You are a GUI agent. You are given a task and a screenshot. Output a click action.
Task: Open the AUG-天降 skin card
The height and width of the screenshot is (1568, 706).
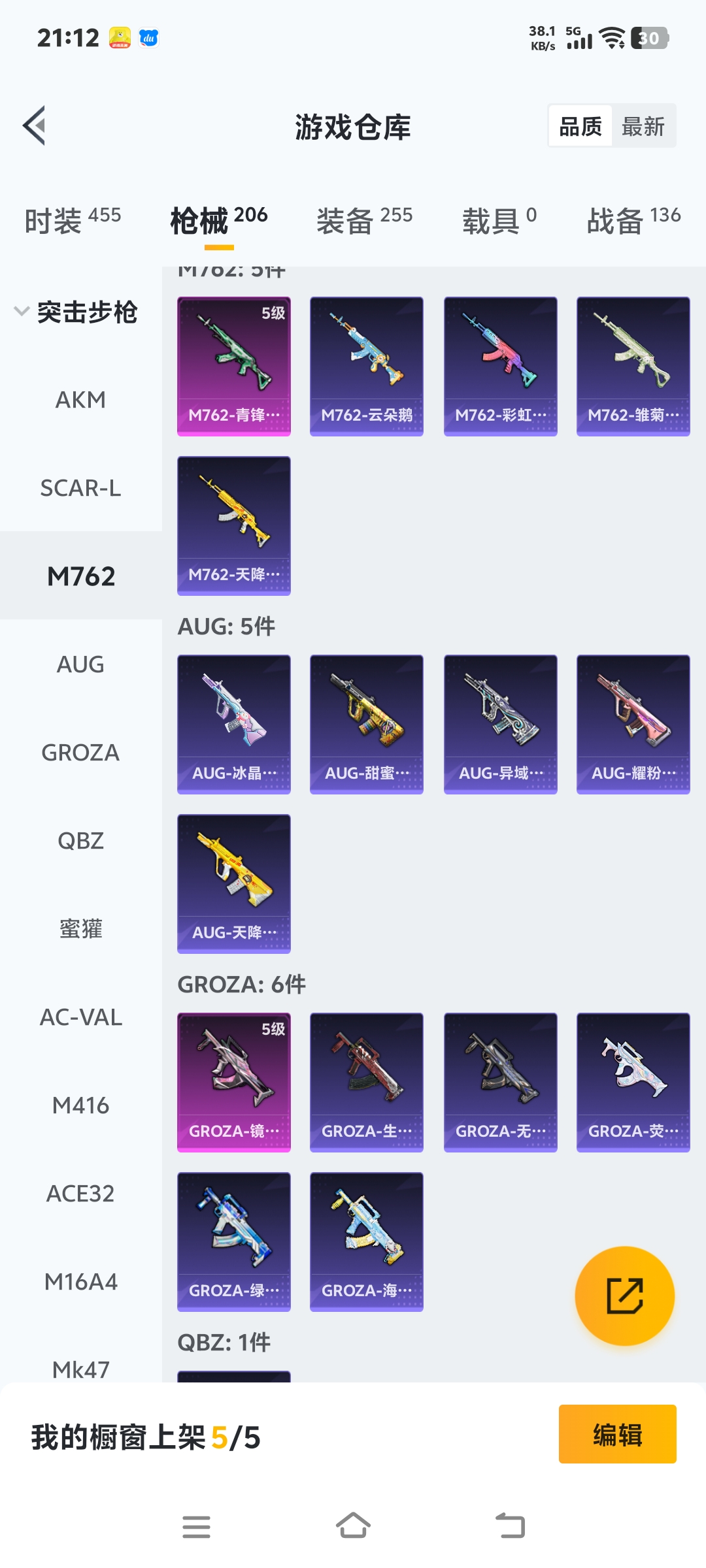coord(234,883)
